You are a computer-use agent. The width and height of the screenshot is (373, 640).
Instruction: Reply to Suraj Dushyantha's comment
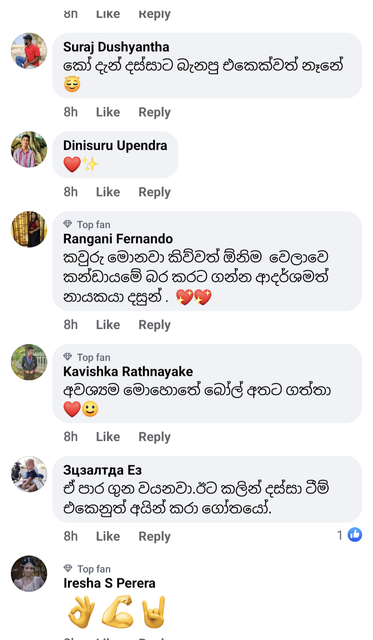pos(154,112)
